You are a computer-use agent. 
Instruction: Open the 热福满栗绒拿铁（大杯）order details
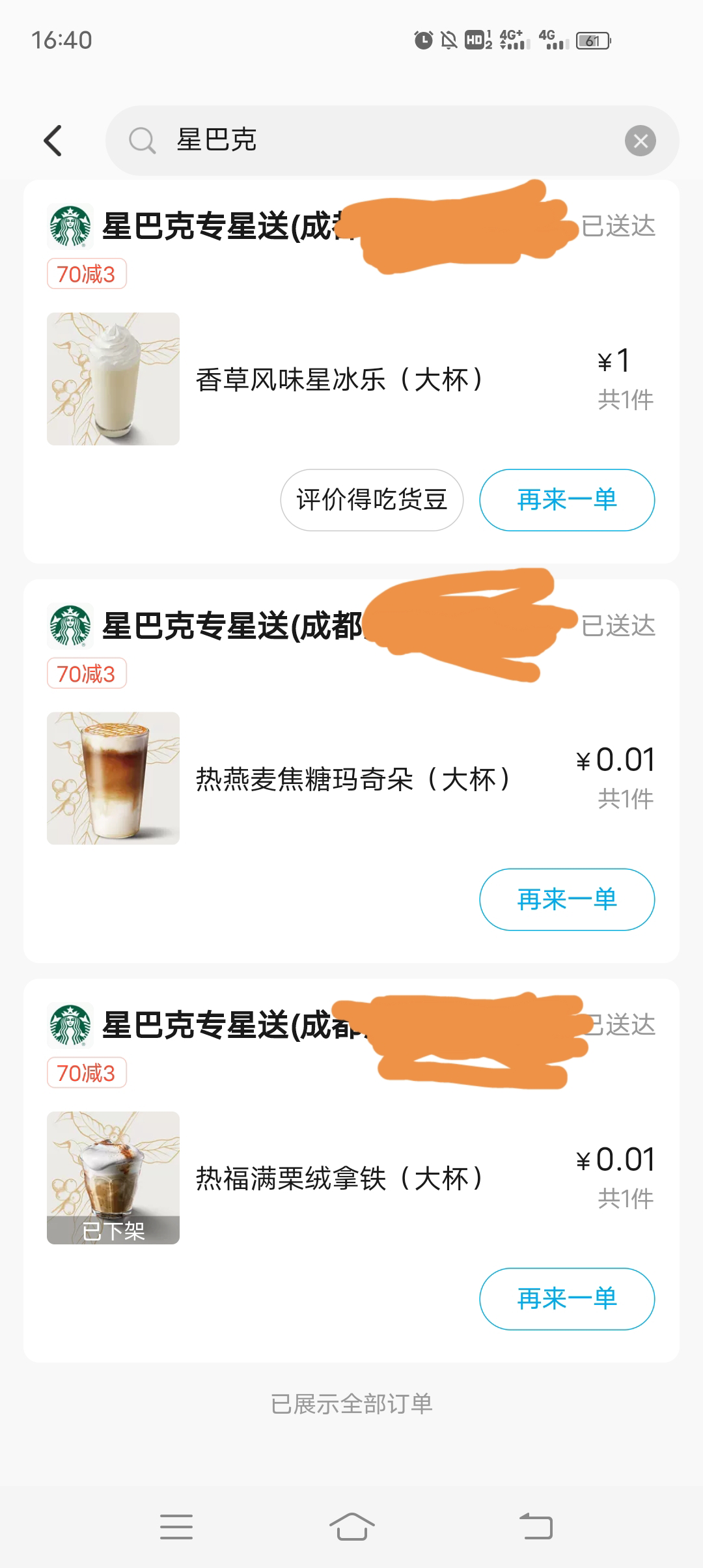pyautogui.click(x=338, y=1178)
